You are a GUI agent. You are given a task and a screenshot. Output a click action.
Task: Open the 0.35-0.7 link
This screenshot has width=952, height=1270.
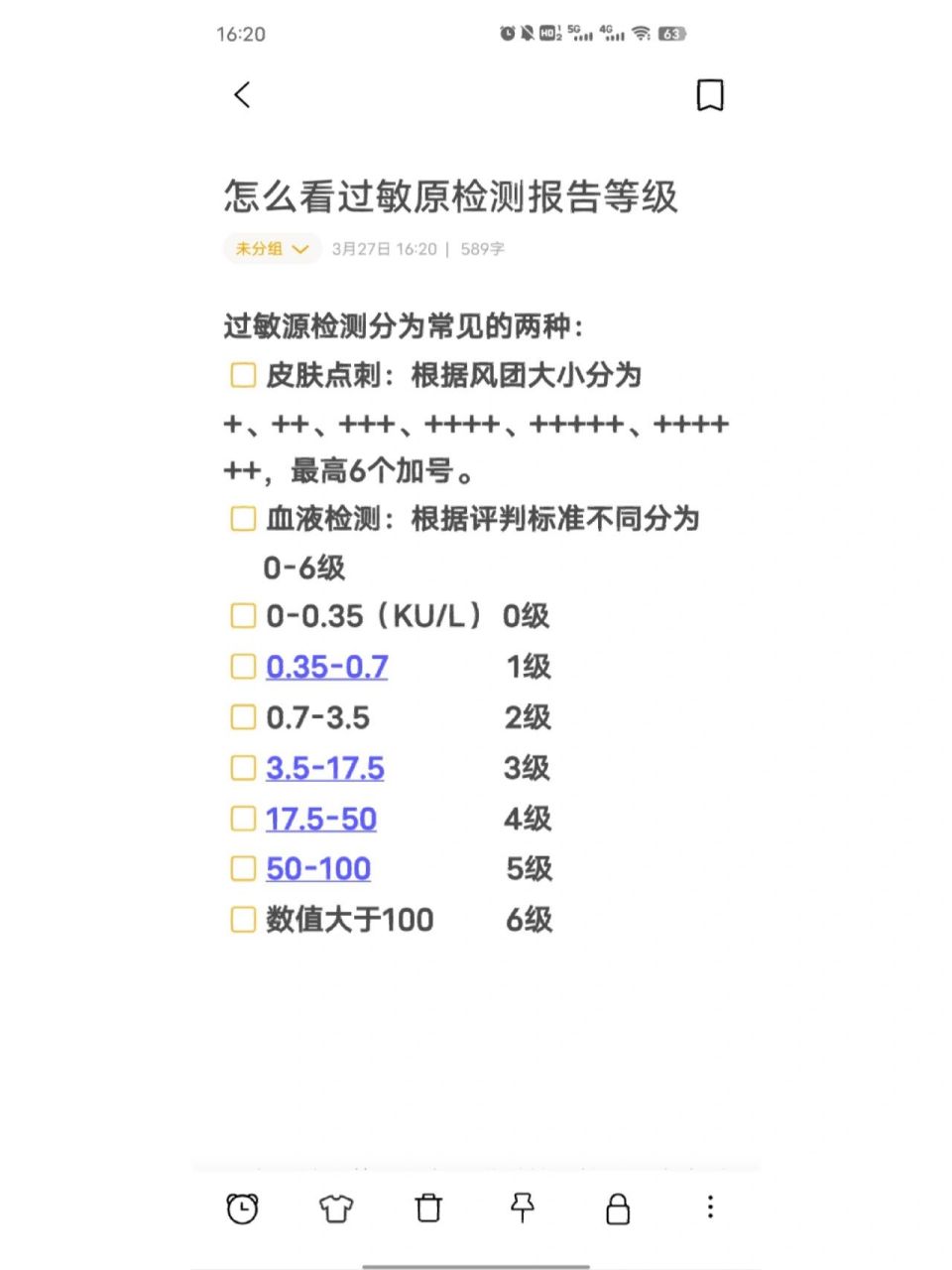(327, 667)
